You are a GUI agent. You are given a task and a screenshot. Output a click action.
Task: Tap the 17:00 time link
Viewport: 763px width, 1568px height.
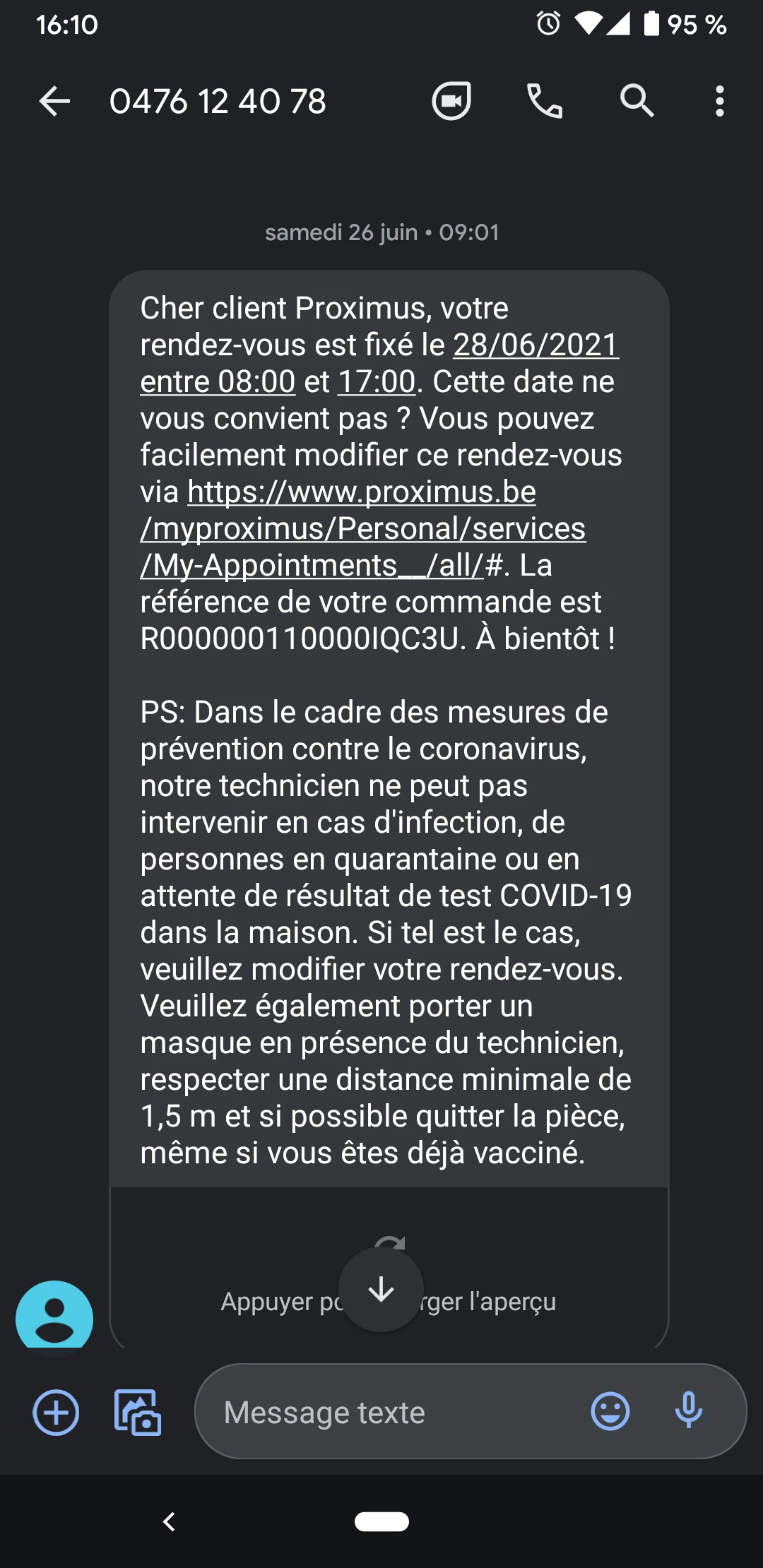coord(377,382)
